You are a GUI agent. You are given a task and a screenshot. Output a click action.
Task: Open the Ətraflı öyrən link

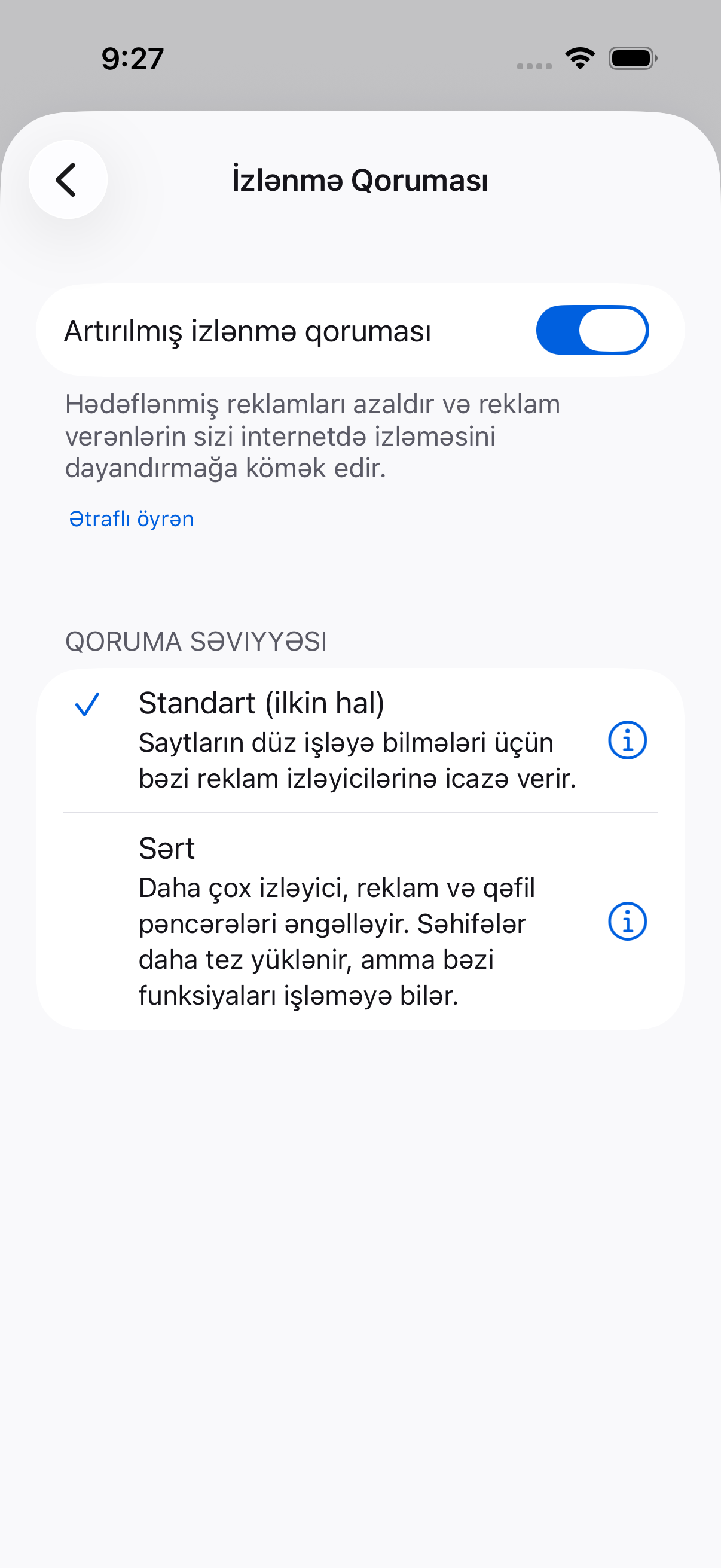click(x=132, y=519)
